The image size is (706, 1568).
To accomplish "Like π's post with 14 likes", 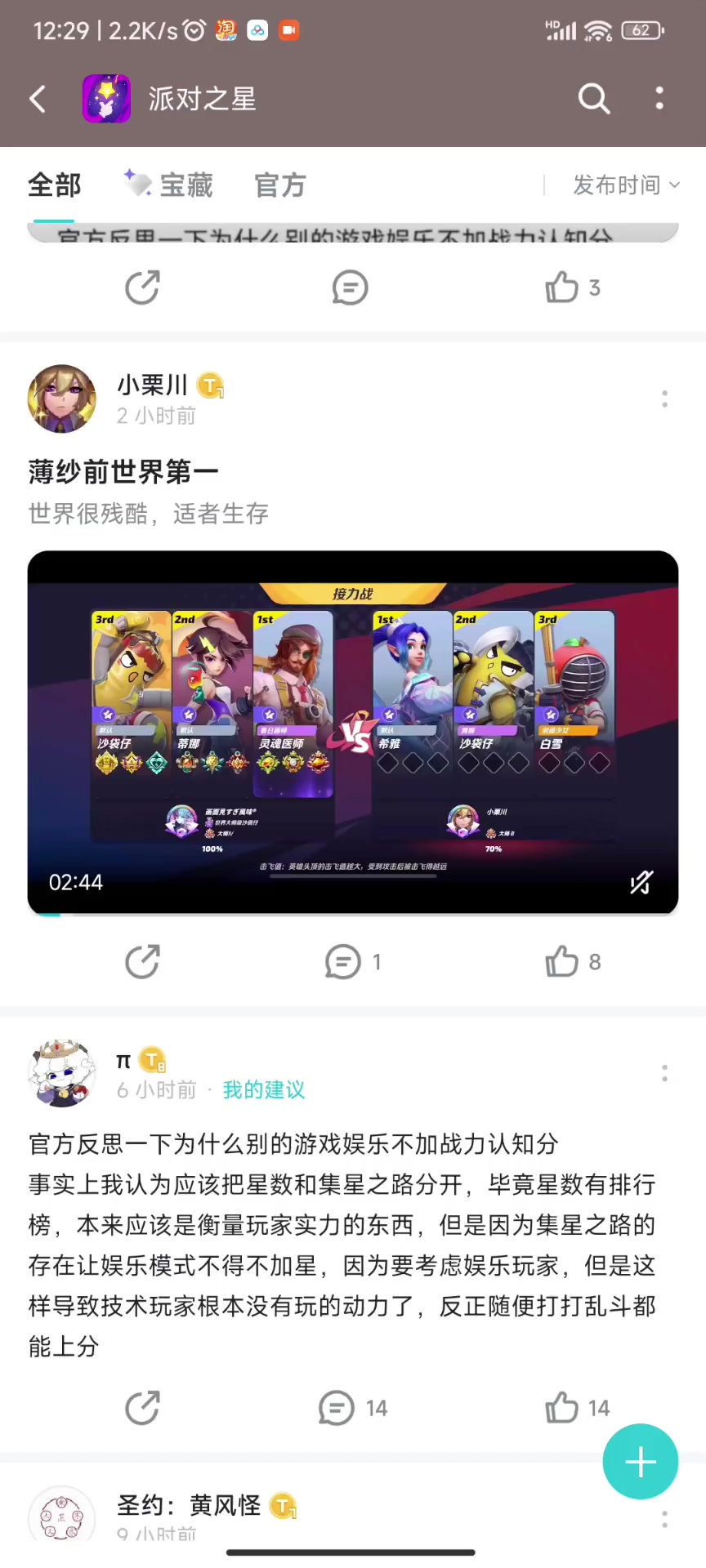I will click(577, 1408).
